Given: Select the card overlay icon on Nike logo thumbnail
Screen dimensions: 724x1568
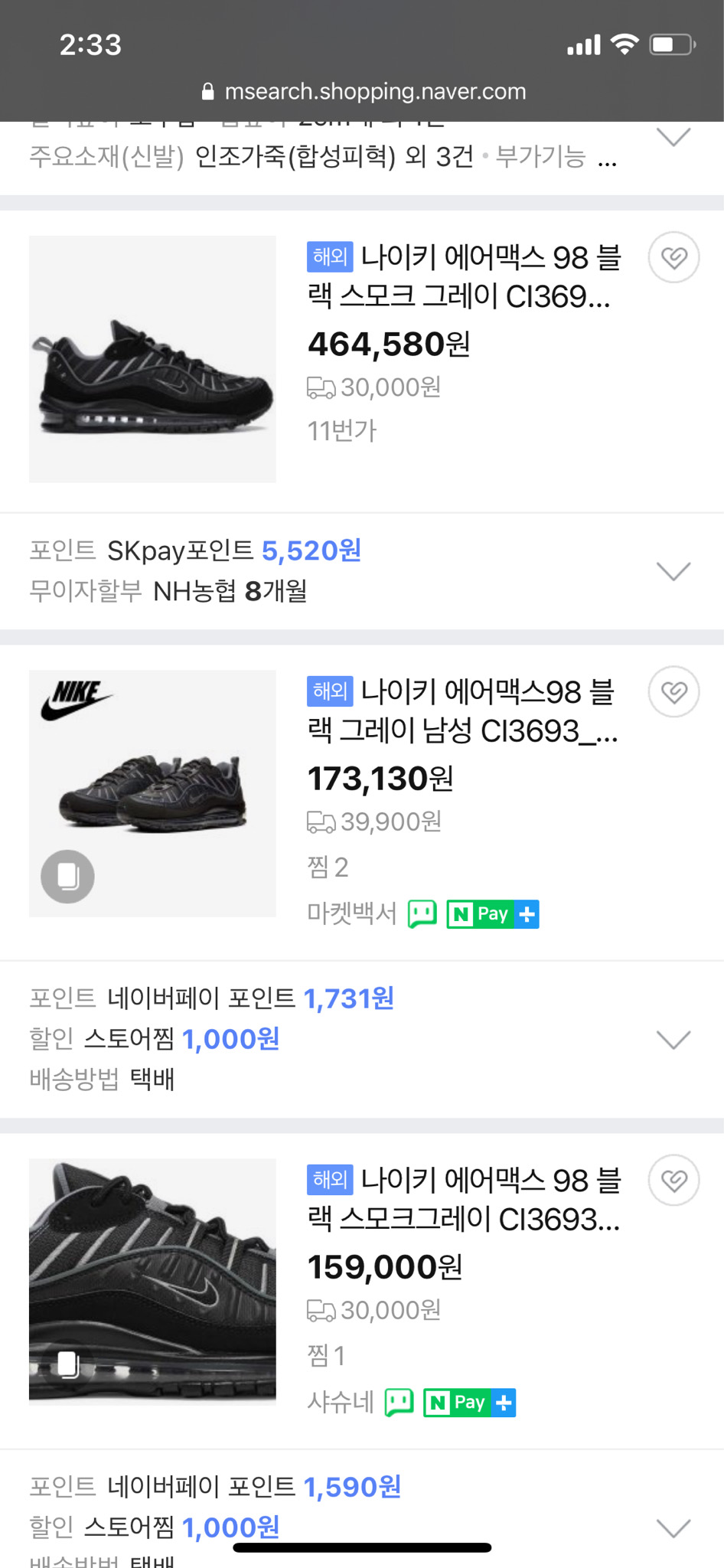Looking at the screenshot, I should point(67,877).
